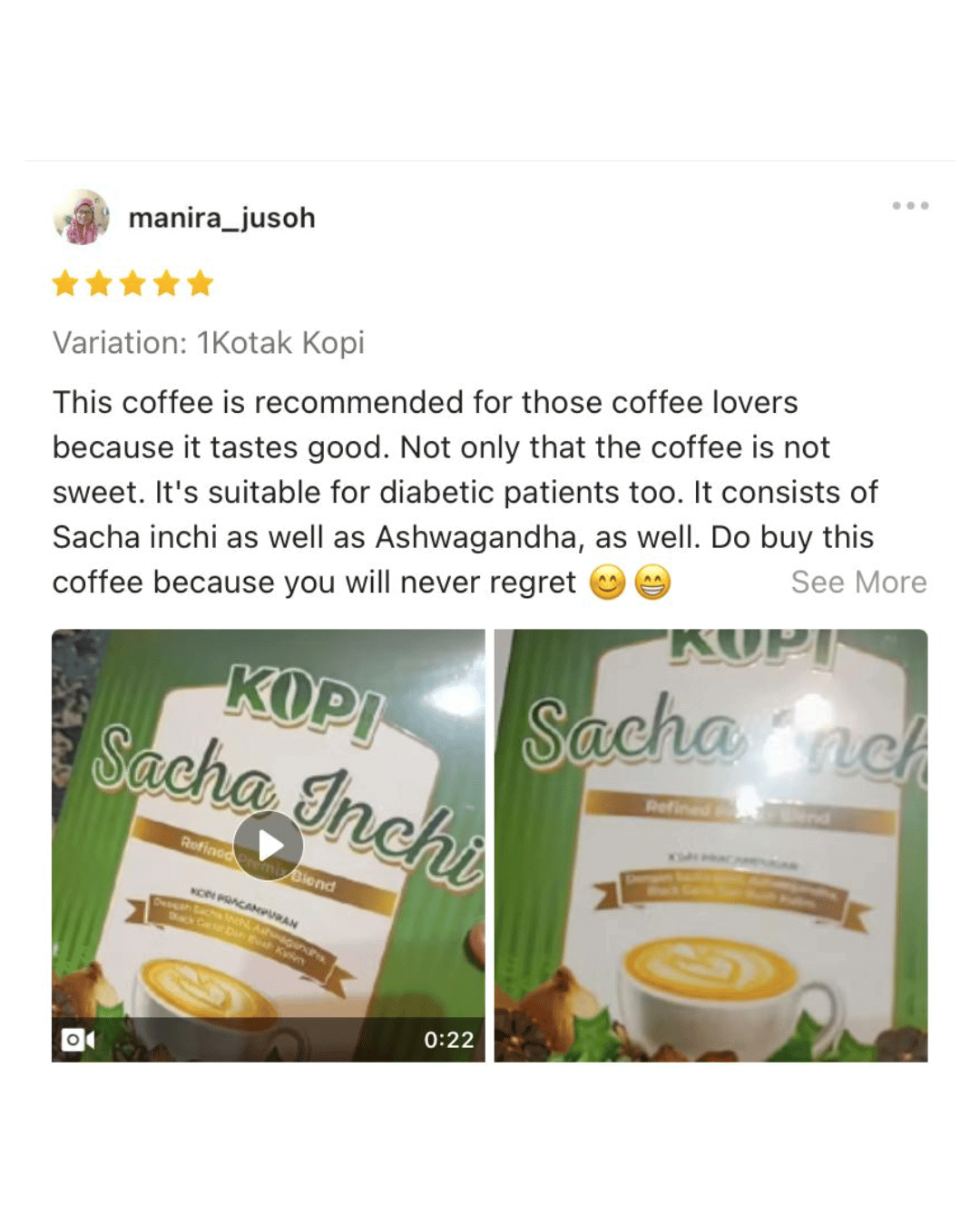The height and width of the screenshot is (1225, 980).
Task: Play the 0:22 review video
Action: tap(269, 845)
